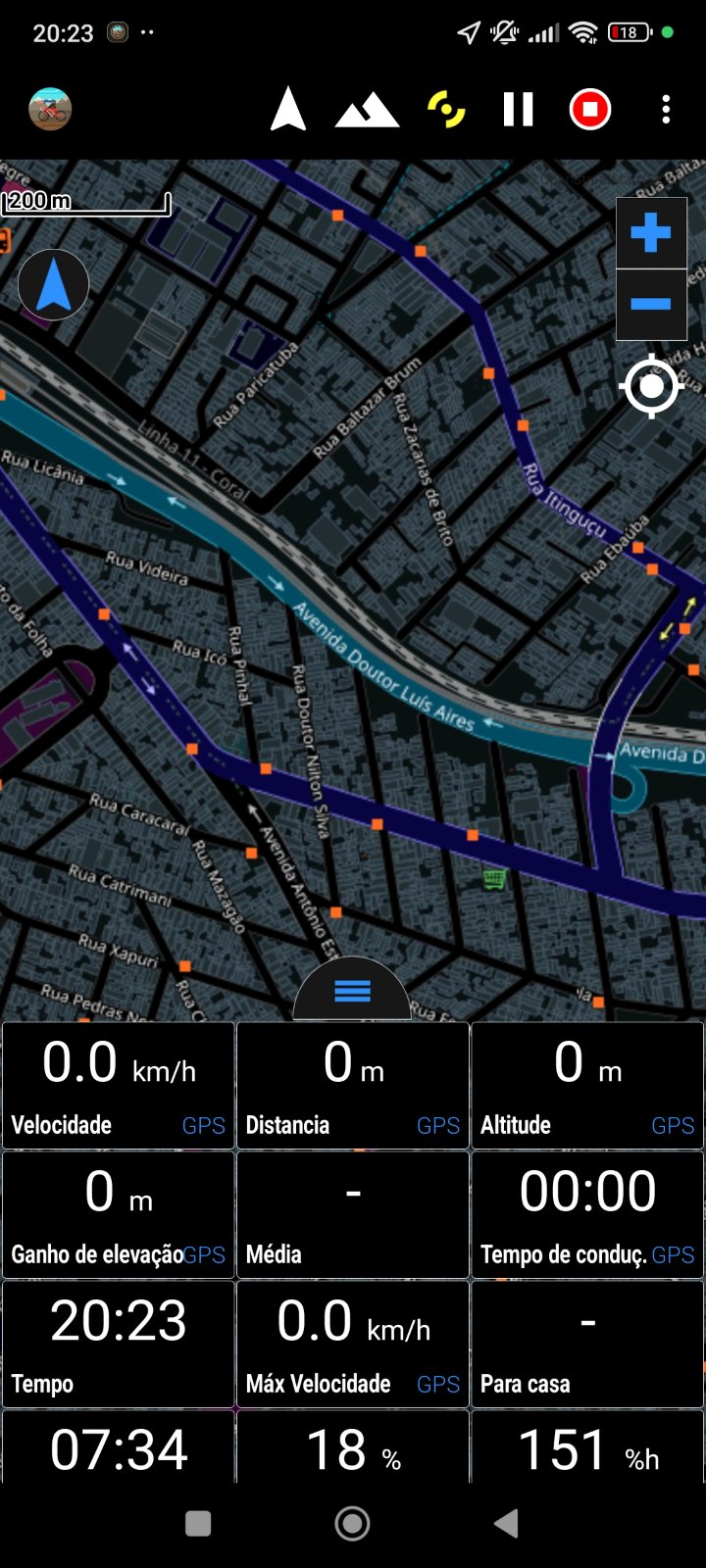Open the mountain elevation profile icon
706x1568 pixels.
click(367, 110)
